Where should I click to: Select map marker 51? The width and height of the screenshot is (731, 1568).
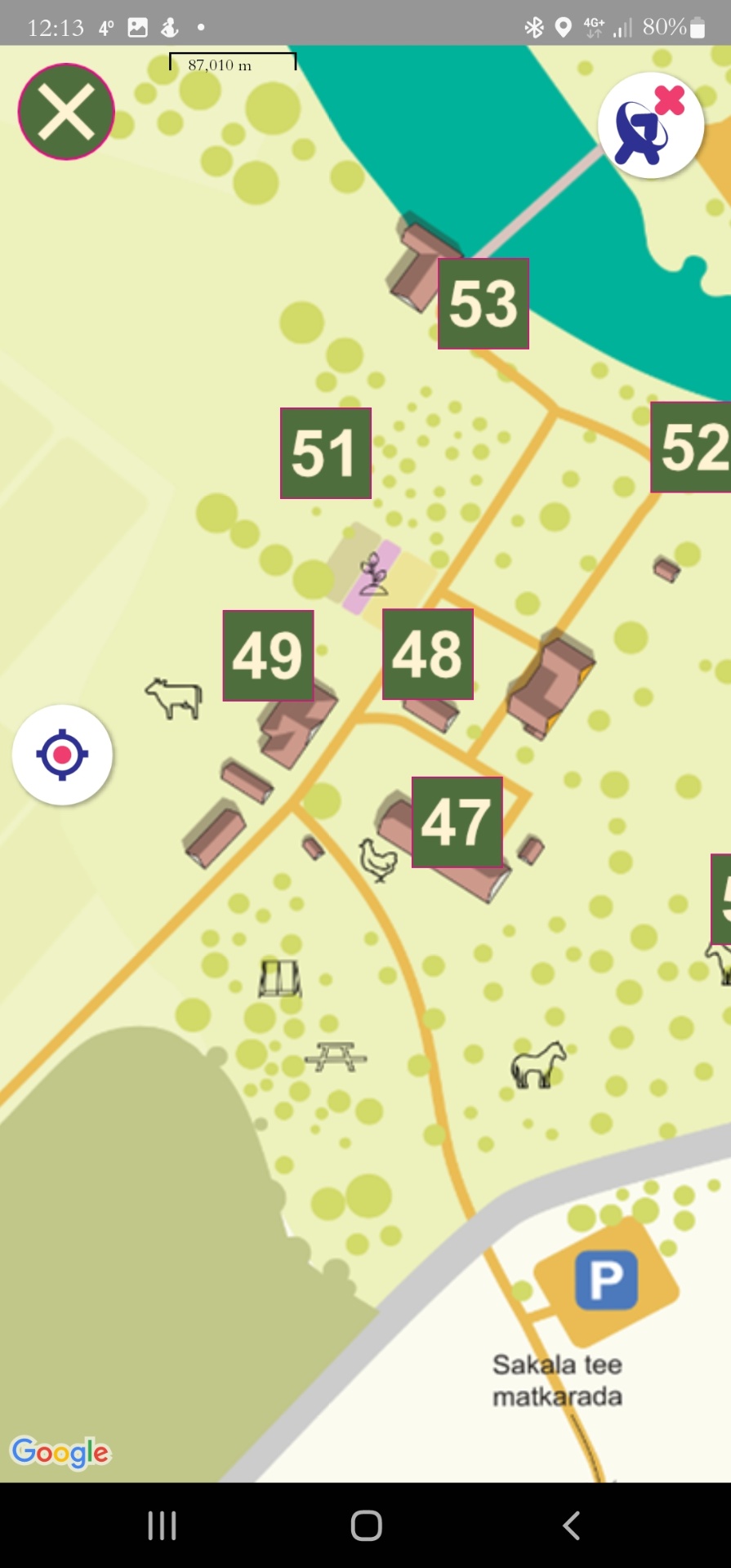coord(325,453)
